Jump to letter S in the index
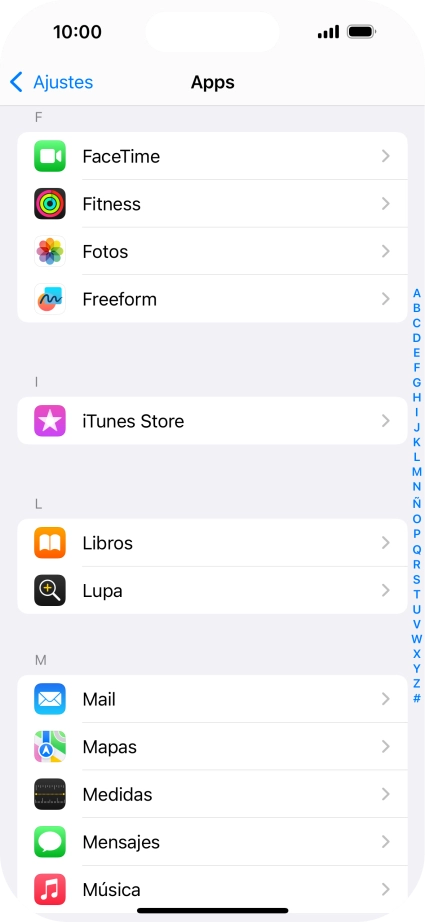This screenshot has width=425, height=922. [417, 579]
